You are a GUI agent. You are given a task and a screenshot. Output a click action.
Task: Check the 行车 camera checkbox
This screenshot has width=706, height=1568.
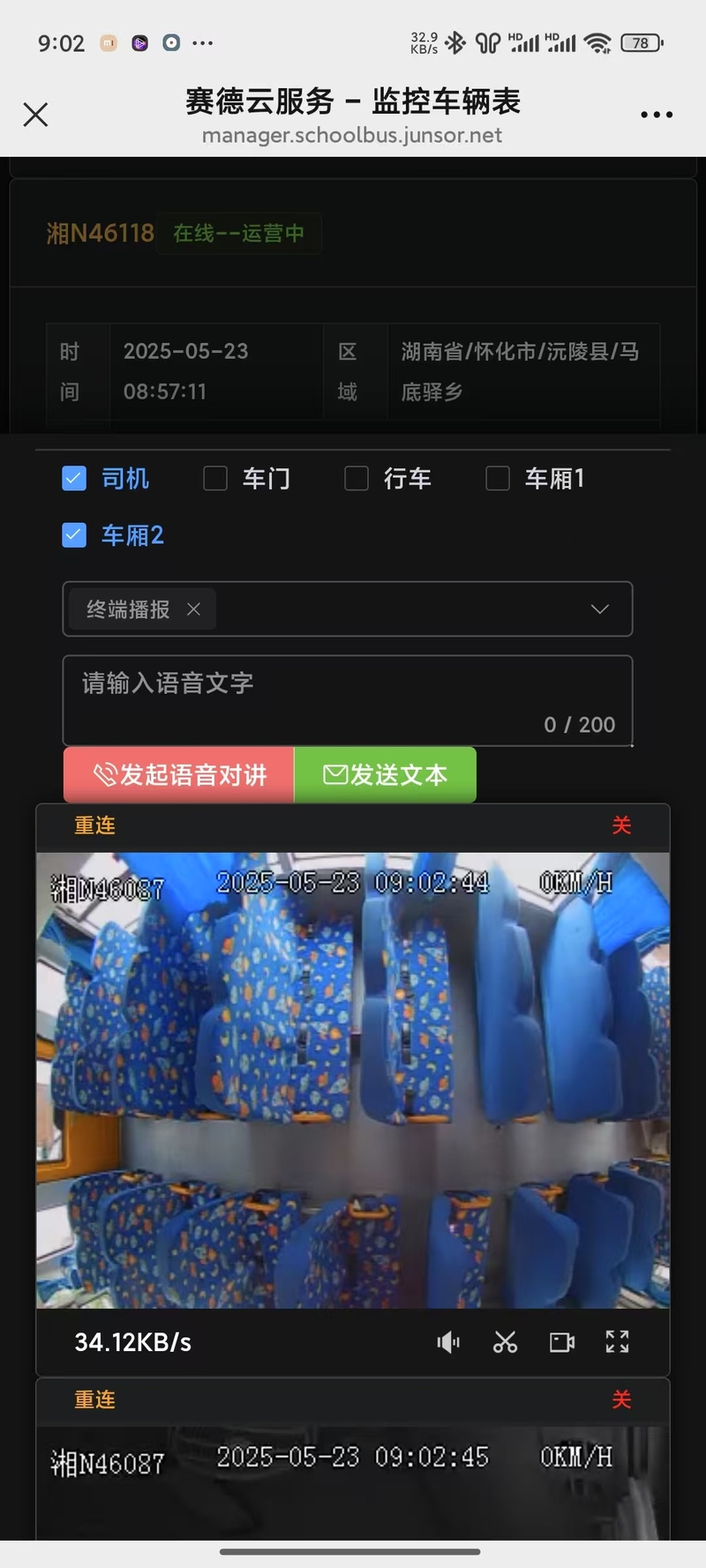(357, 479)
